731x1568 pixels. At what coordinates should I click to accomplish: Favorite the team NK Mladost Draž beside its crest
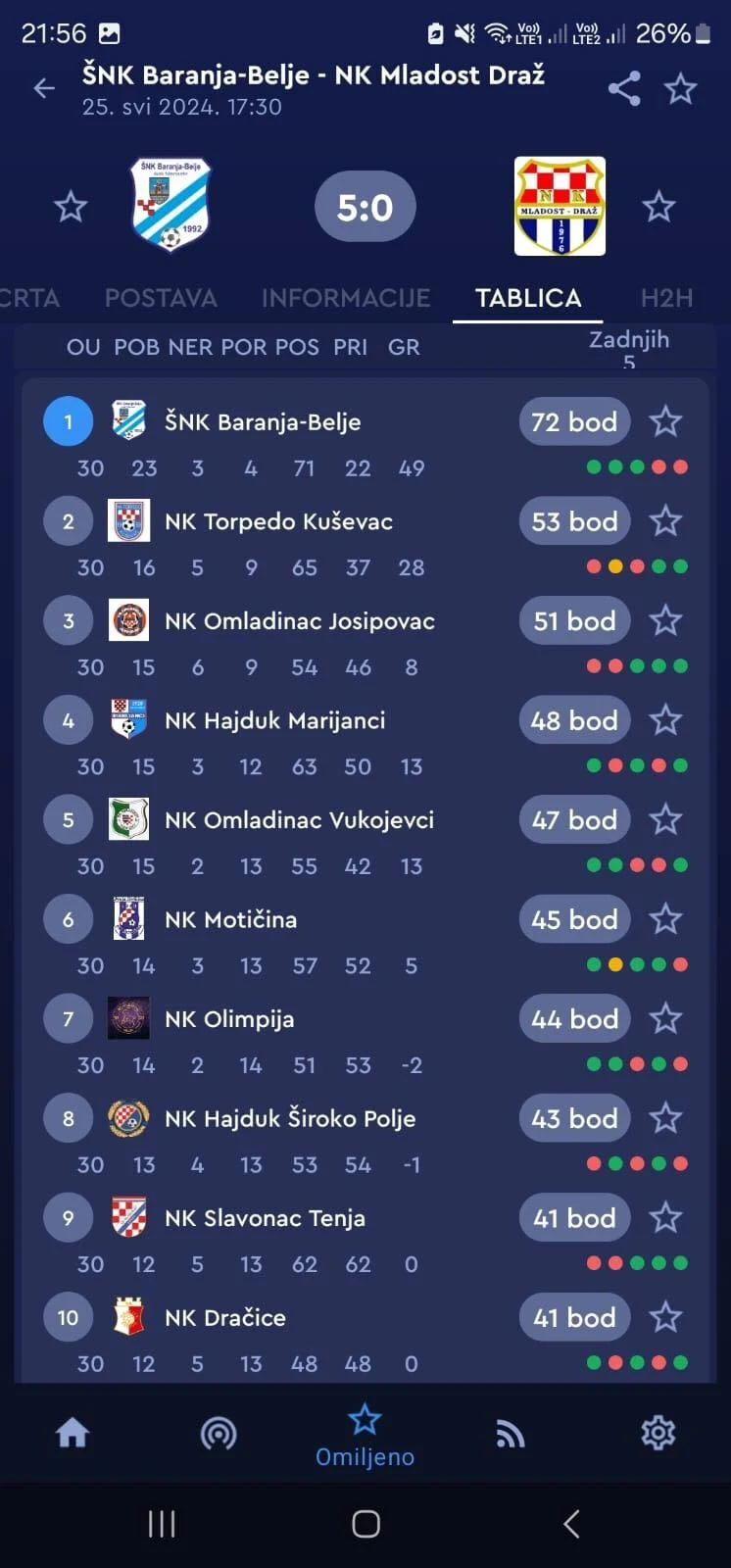tap(658, 207)
